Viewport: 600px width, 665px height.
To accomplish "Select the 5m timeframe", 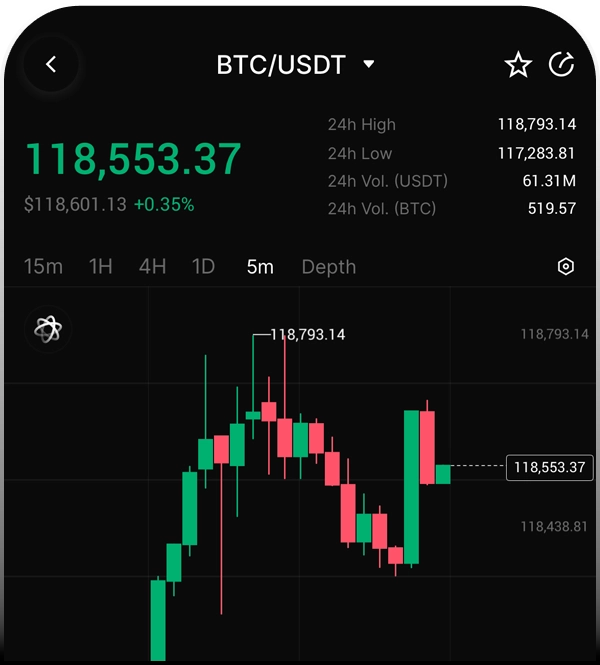I will point(259,267).
